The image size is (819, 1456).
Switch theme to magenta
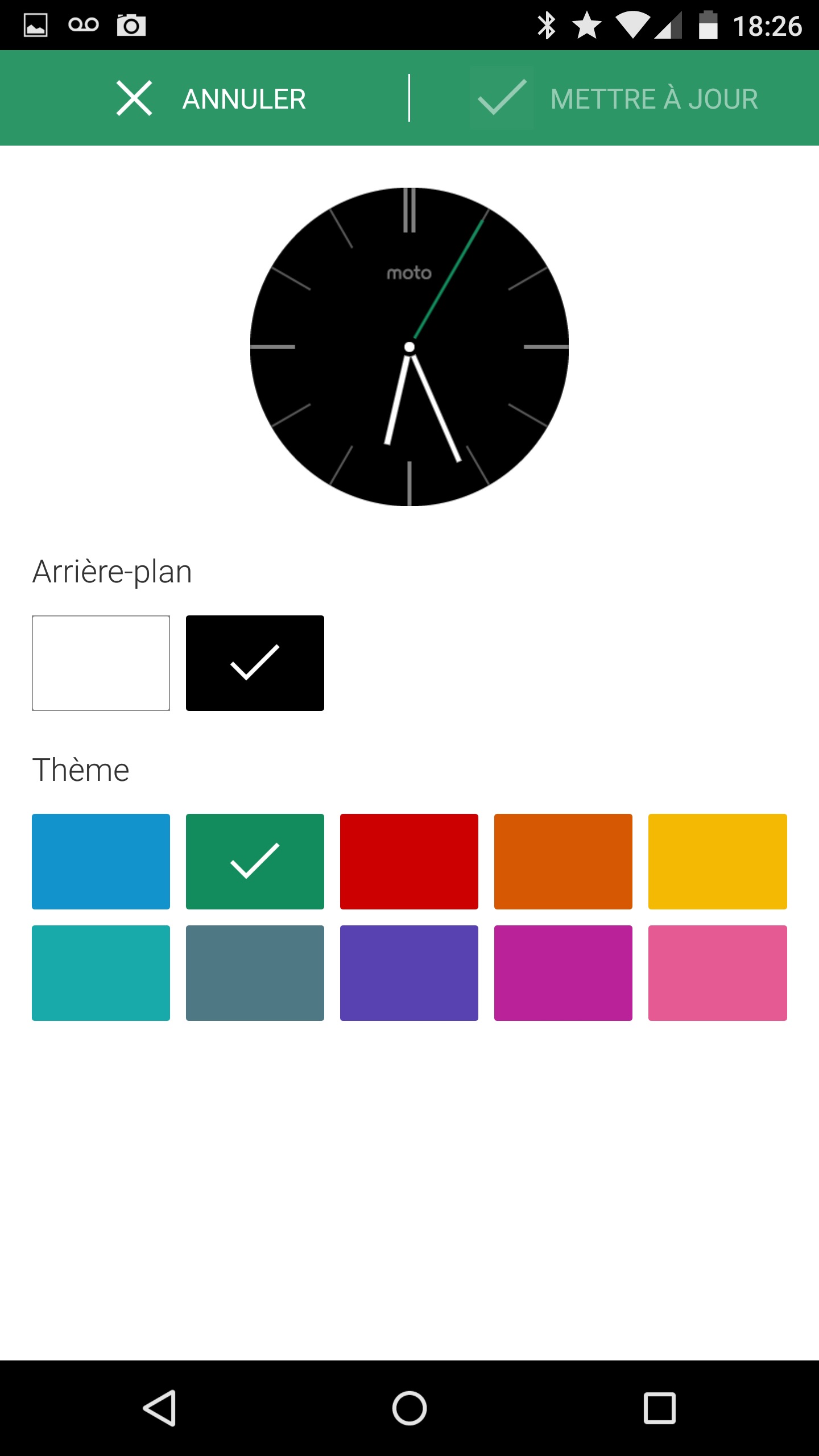[x=563, y=973]
